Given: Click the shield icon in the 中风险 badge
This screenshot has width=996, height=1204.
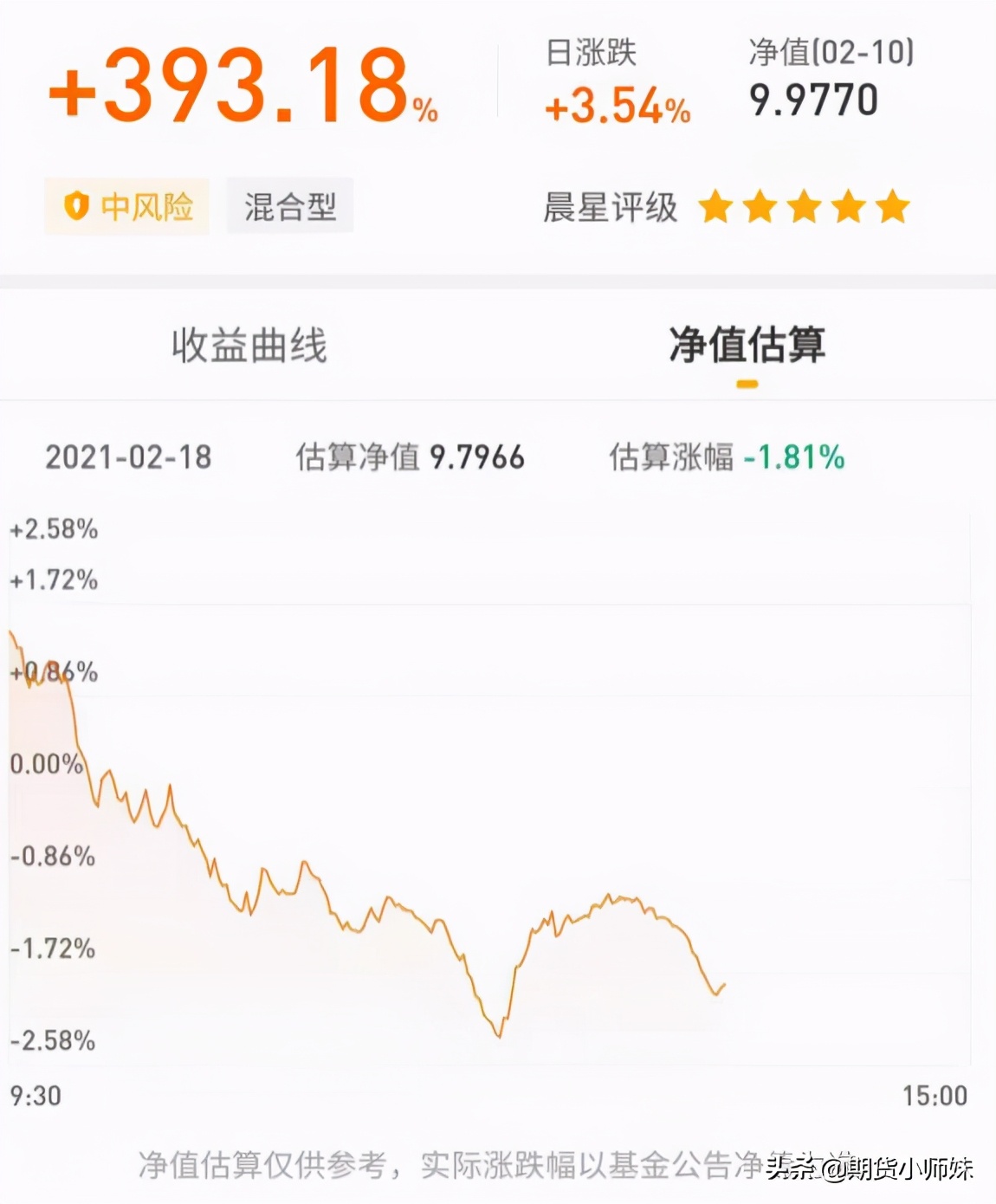Looking at the screenshot, I should click(x=76, y=205).
